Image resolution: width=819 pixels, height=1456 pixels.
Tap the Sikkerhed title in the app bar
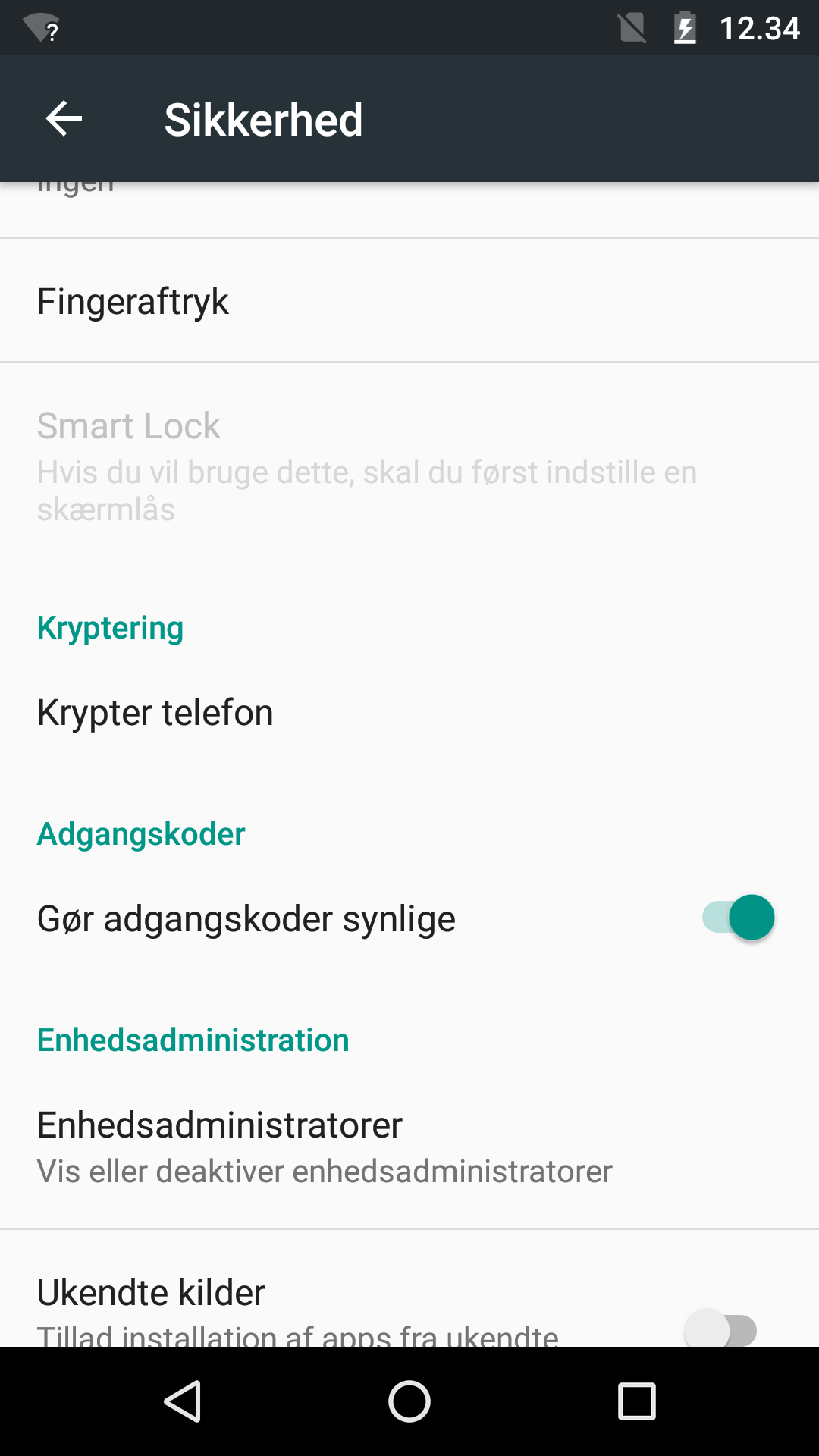click(x=264, y=119)
